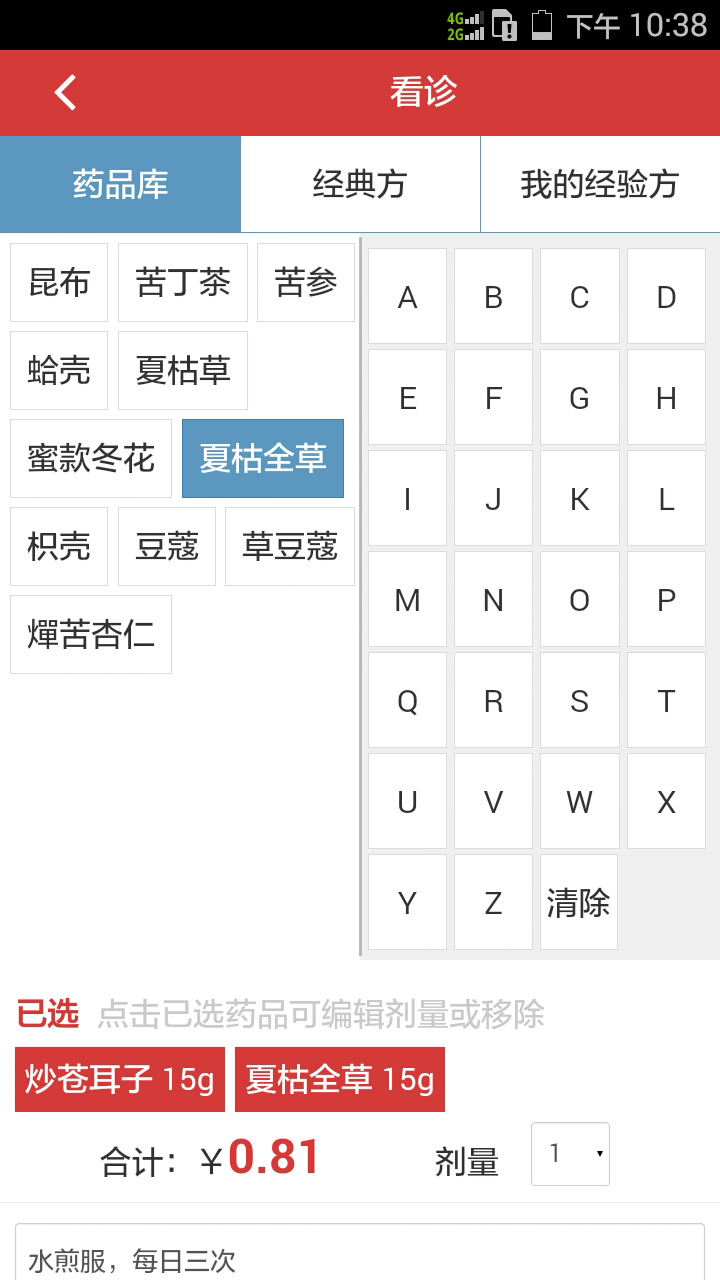Choose 苦参 from the herb list
This screenshot has height=1280, width=720.
[306, 283]
